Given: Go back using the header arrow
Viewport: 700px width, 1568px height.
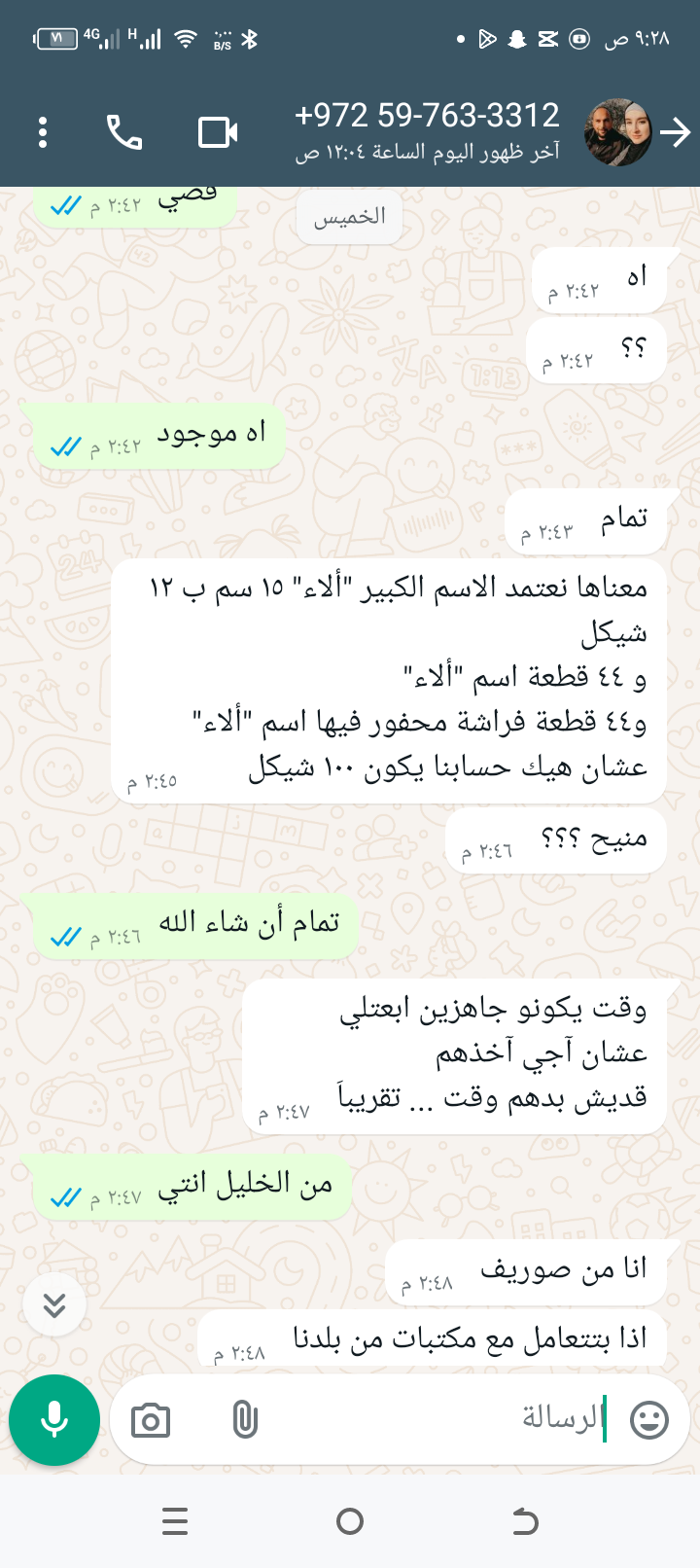Looking at the screenshot, I should point(676,132).
